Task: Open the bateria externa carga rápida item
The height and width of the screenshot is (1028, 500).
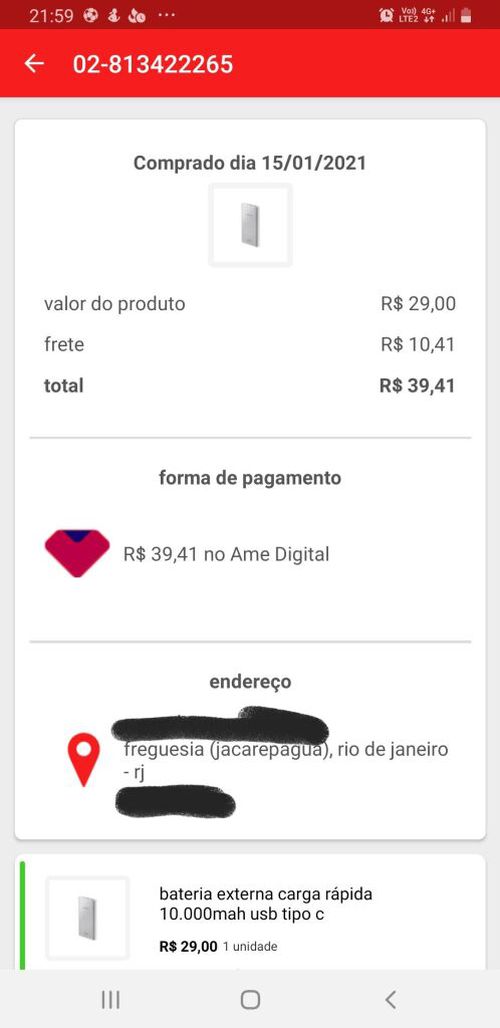Action: coord(250,913)
